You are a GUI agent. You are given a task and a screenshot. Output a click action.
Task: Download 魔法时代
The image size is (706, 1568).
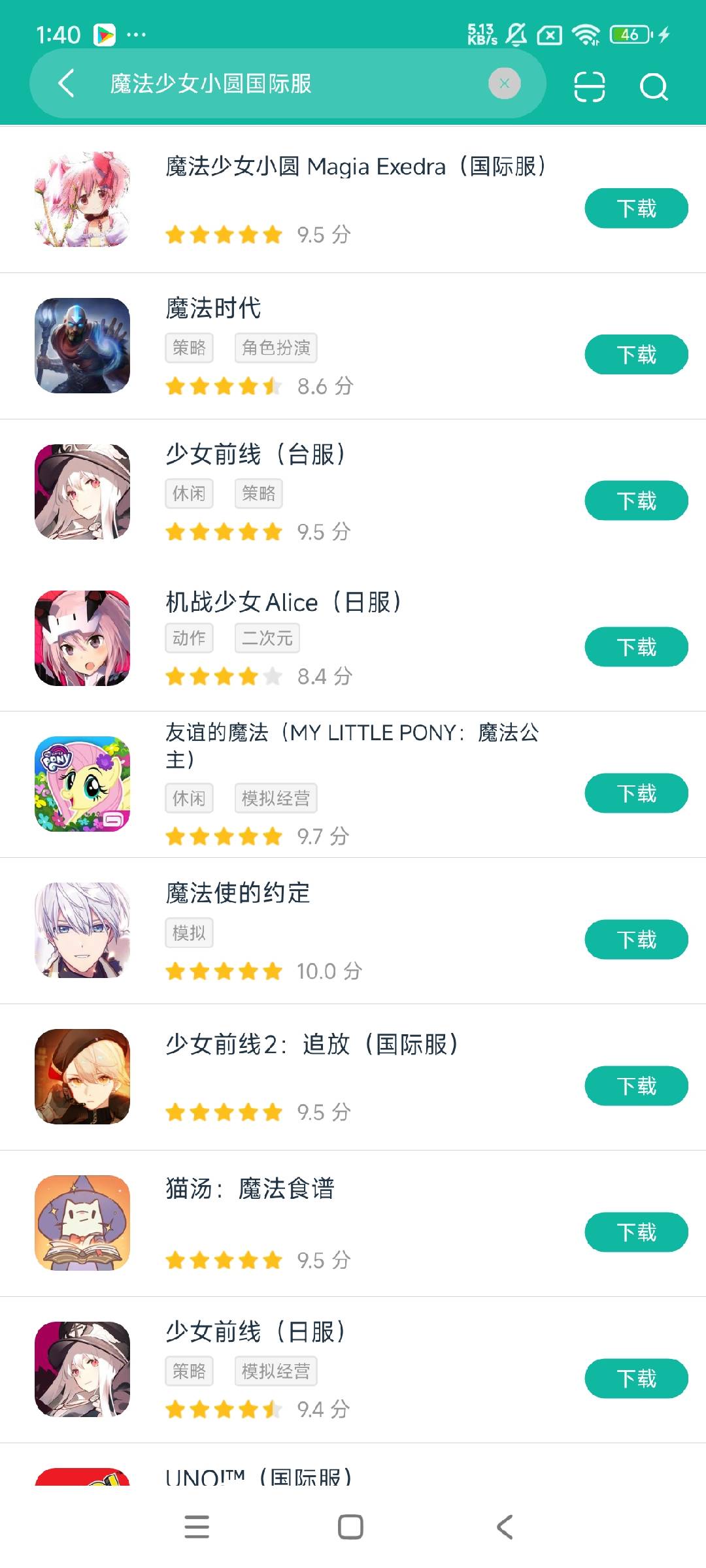point(635,355)
